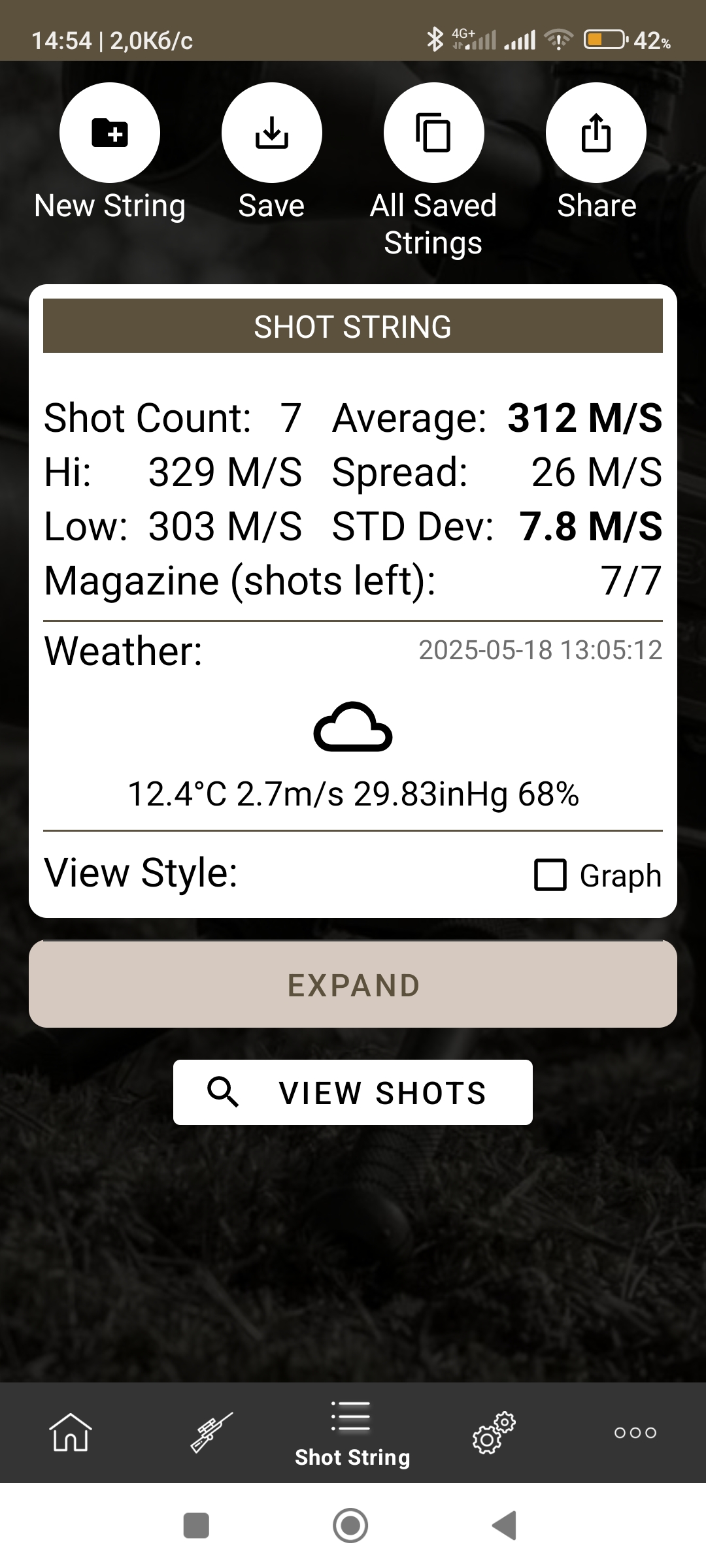
Task: Tap the EXPAND button
Action: pyautogui.click(x=353, y=985)
